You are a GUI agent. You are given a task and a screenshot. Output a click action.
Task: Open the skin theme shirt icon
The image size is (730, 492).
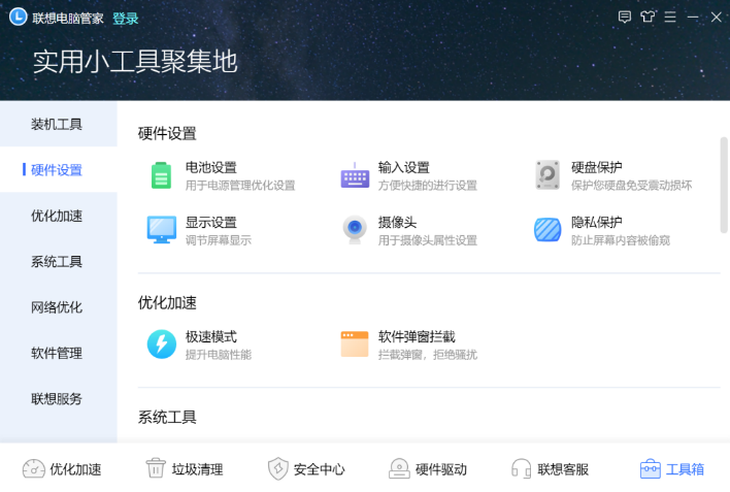(x=648, y=17)
